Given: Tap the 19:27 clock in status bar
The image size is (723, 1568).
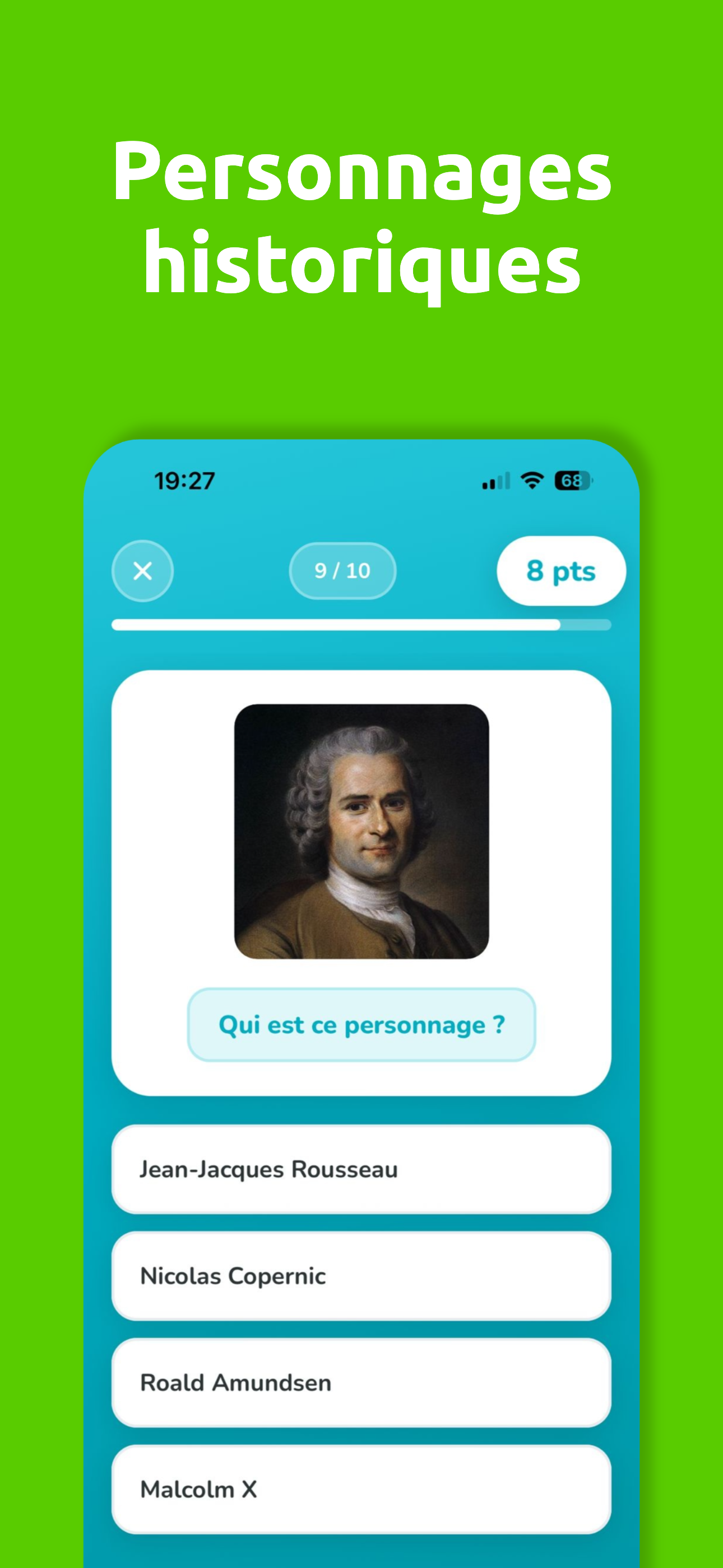Looking at the screenshot, I should tap(183, 481).
